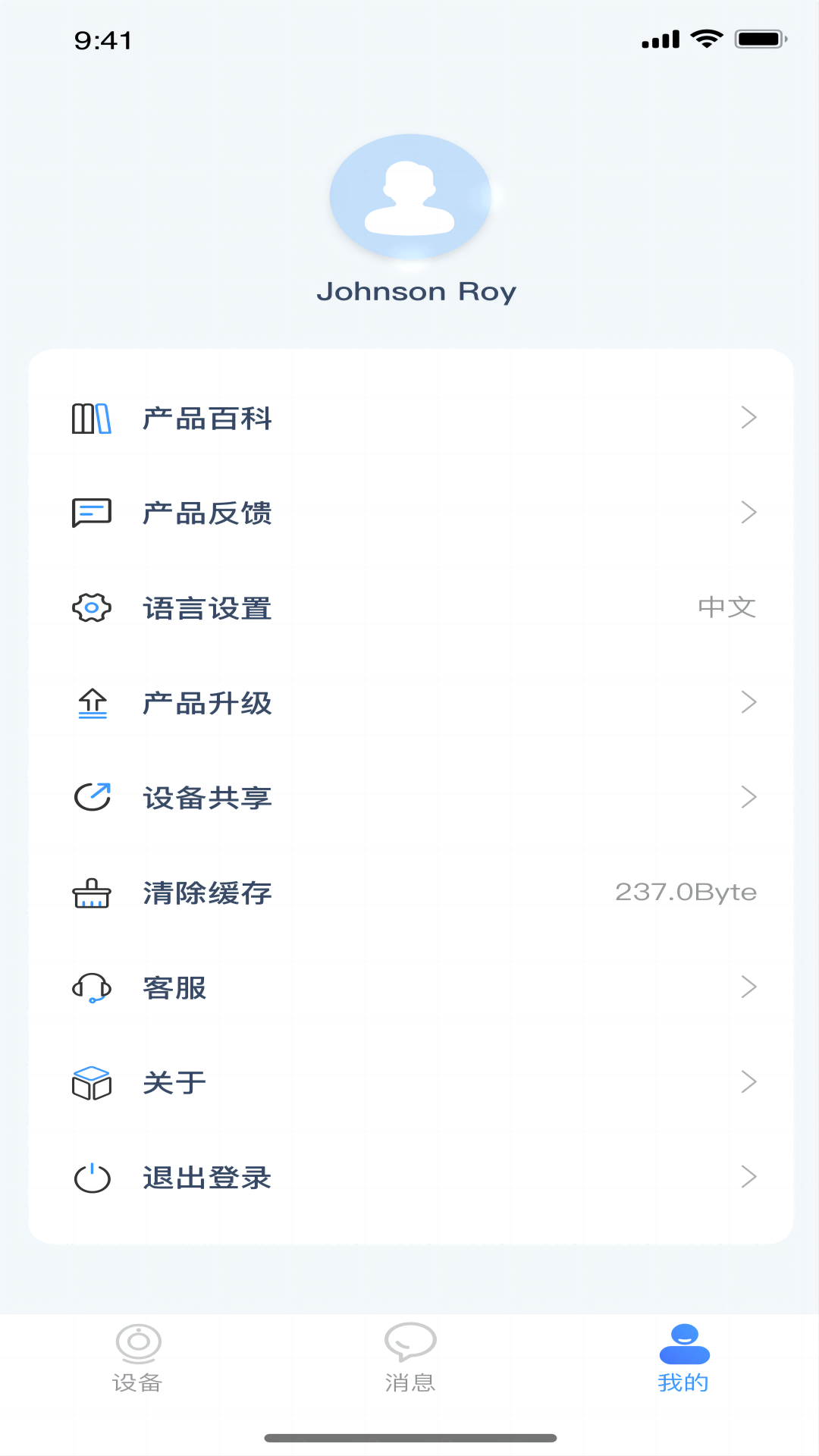
Task: Open the 设备共享 row via its chevron
Action: click(749, 797)
